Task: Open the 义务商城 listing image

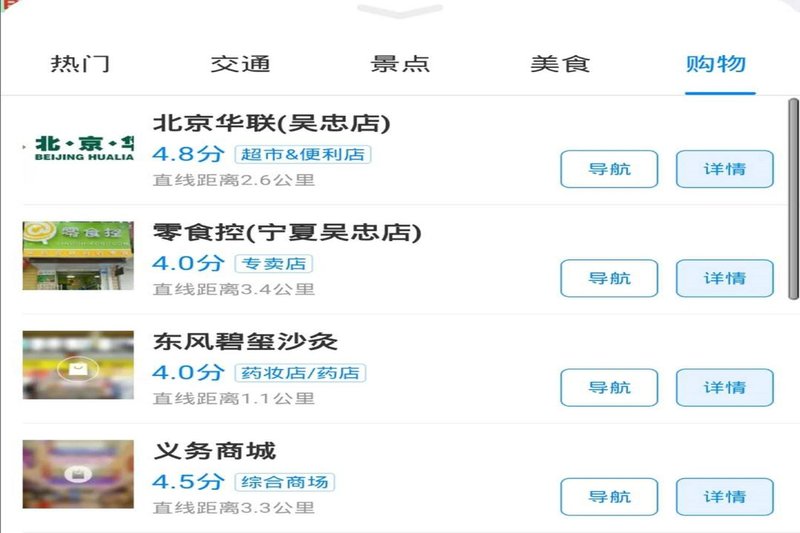Action: click(x=78, y=474)
